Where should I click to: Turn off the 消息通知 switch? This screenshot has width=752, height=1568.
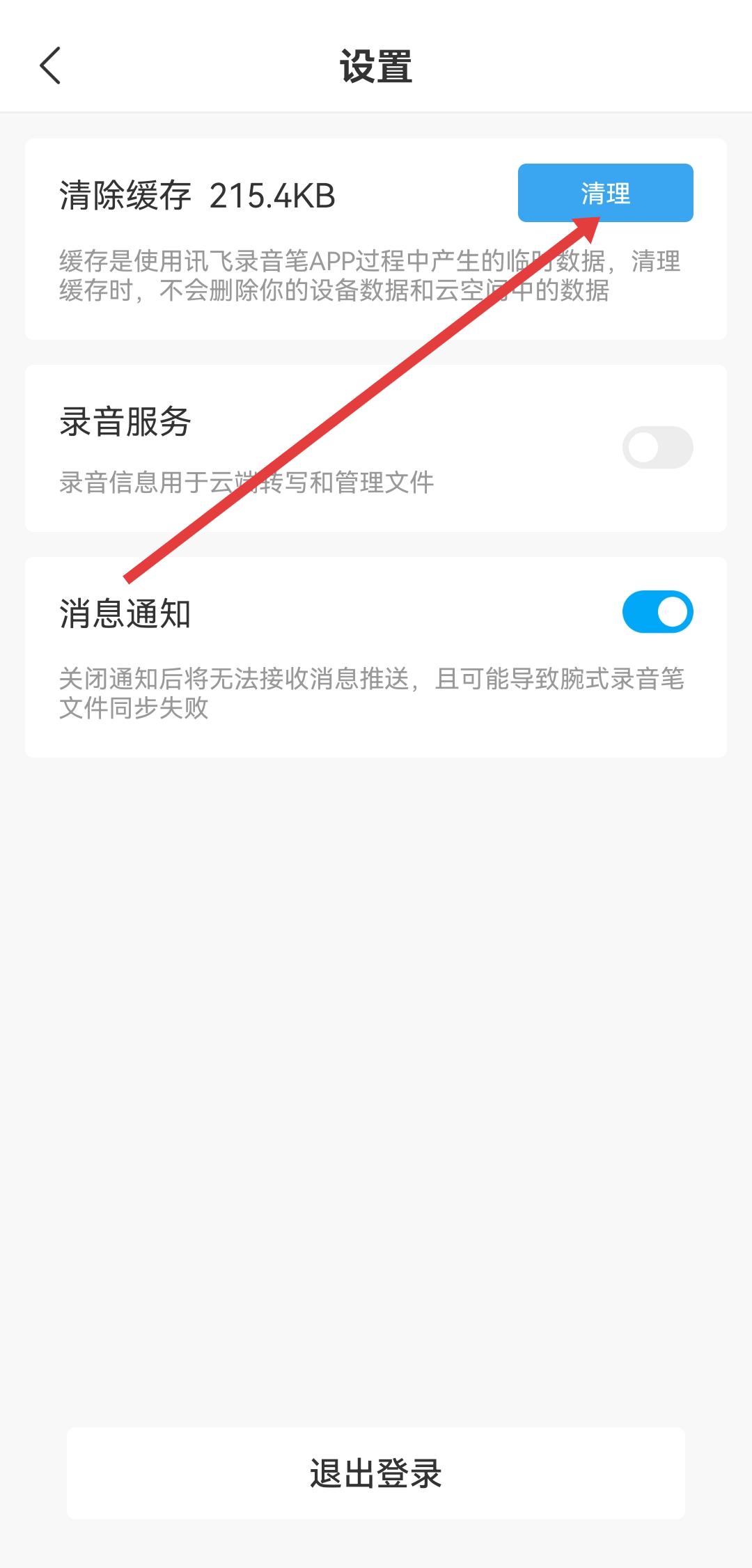pyautogui.click(x=657, y=612)
